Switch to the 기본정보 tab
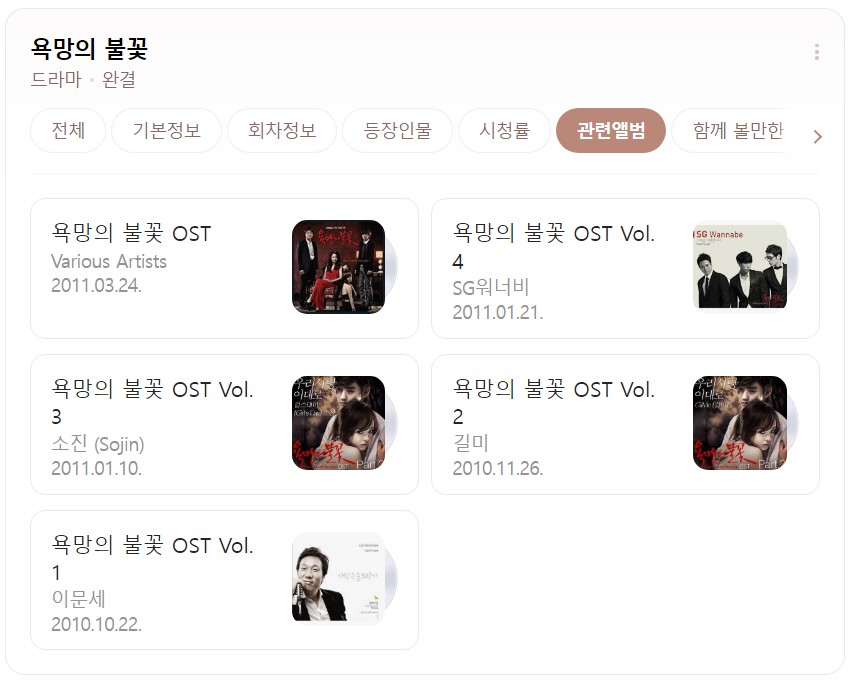Image resolution: width=854 pixels, height=681 pixels. pyautogui.click(x=166, y=131)
